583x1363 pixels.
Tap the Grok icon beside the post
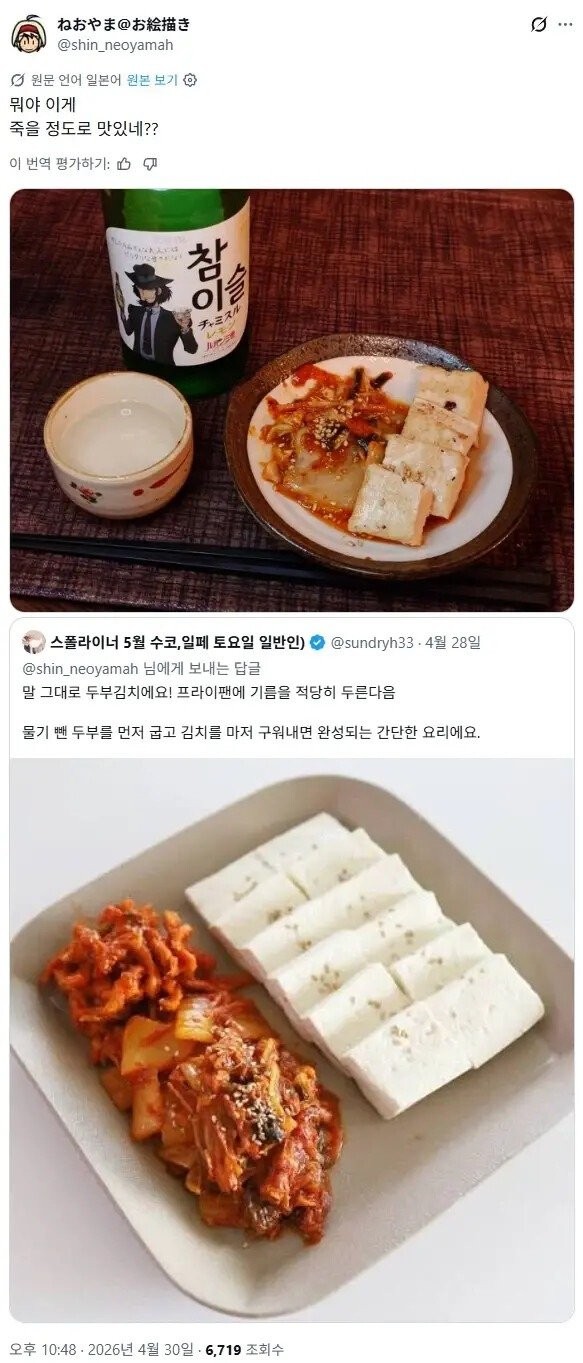(x=539, y=24)
